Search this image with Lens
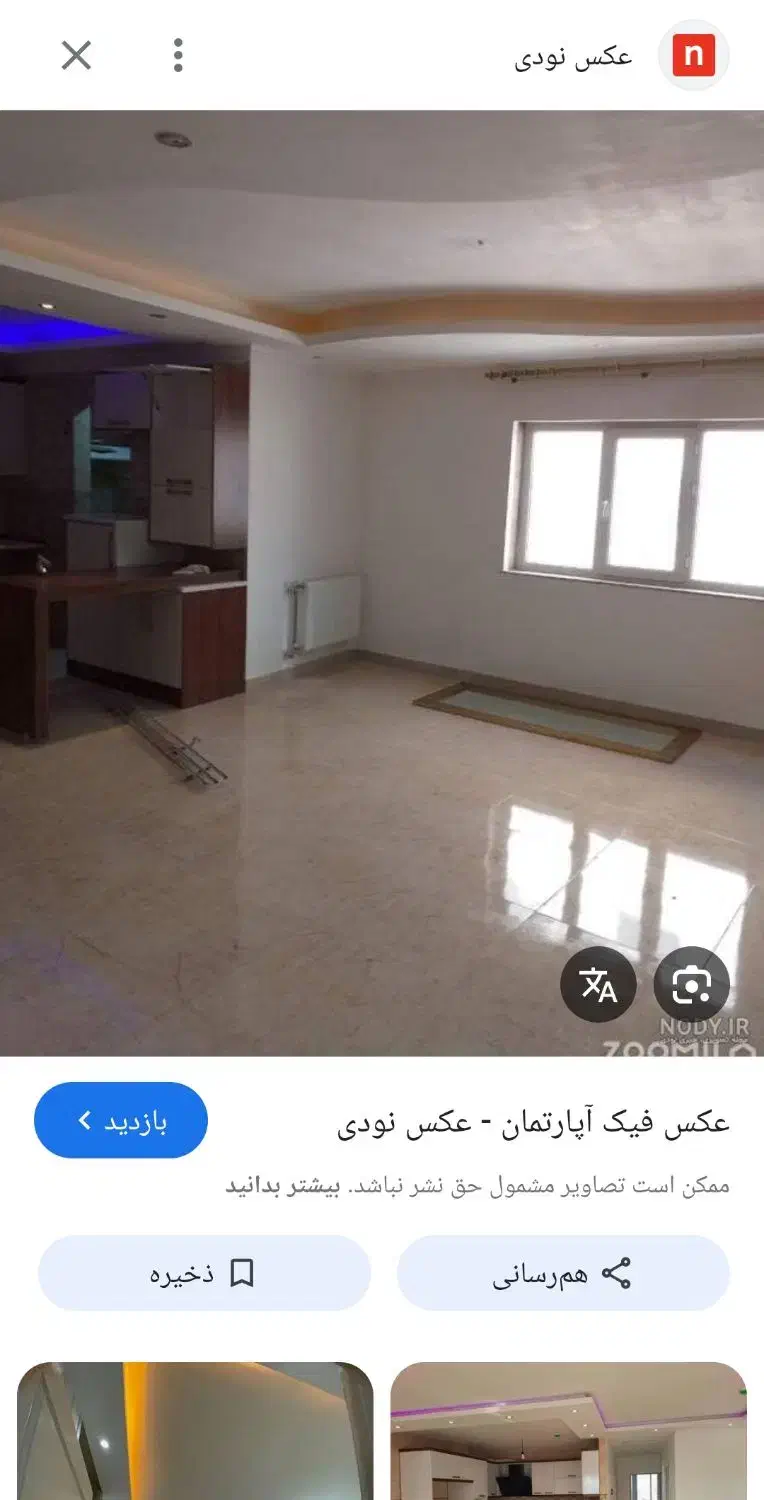764x1500 pixels. (x=691, y=985)
